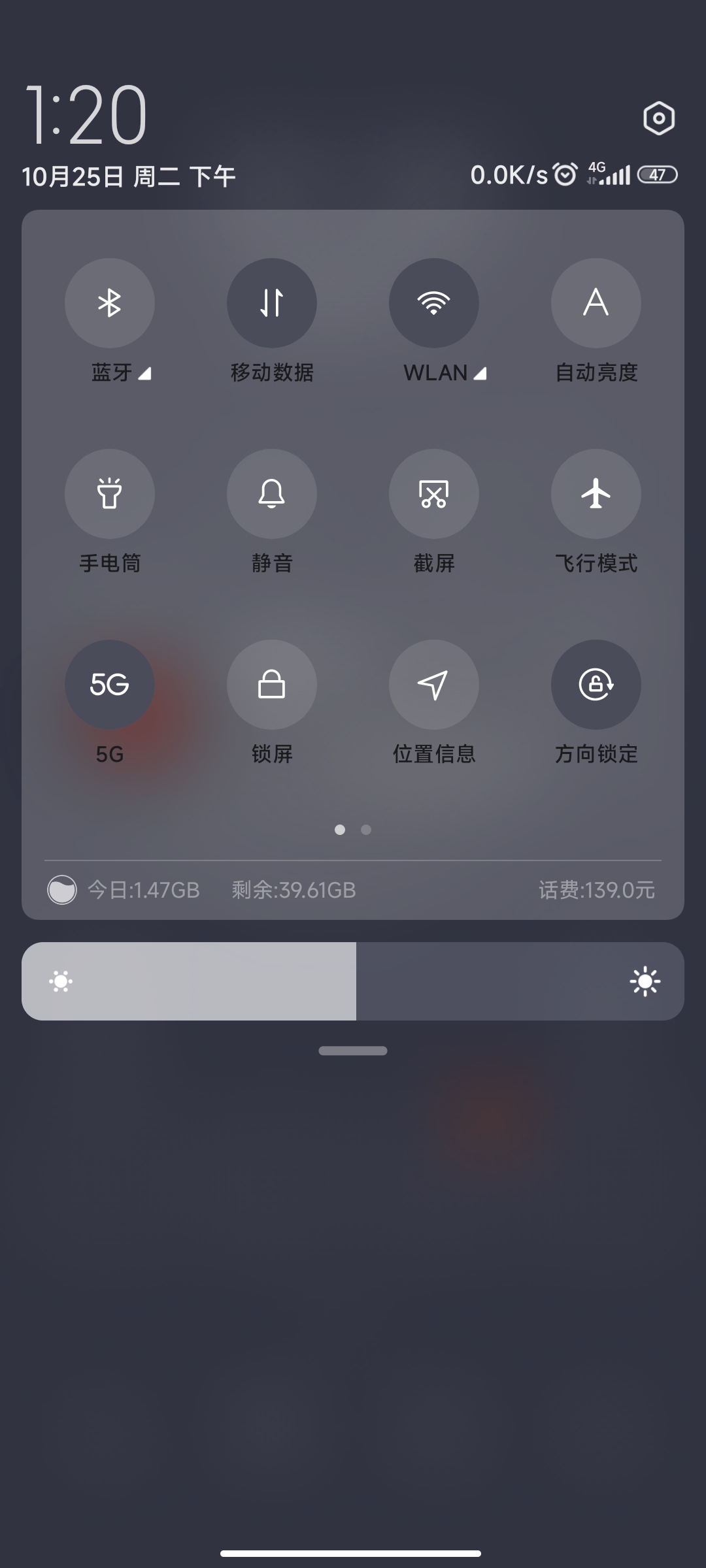The height and width of the screenshot is (1568, 706).
Task: Expand WLAN network list arrow
Action: pyautogui.click(x=480, y=374)
